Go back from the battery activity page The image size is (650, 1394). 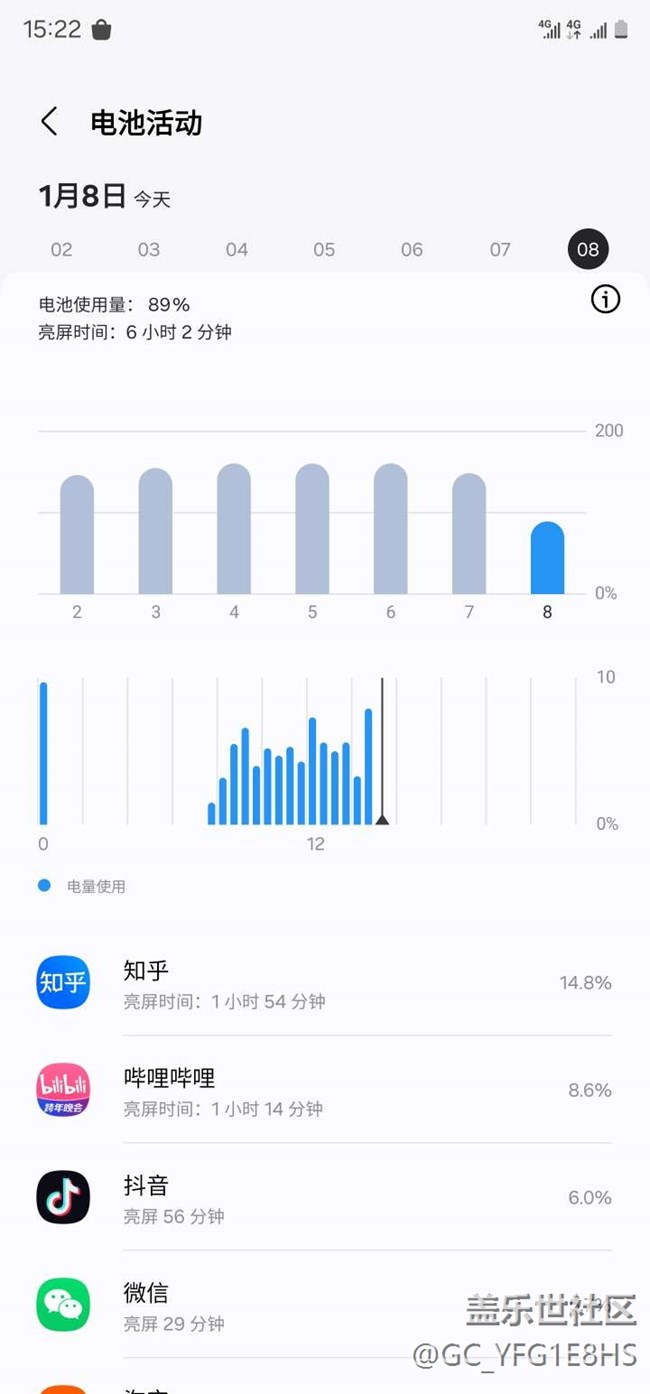pyautogui.click(x=49, y=122)
